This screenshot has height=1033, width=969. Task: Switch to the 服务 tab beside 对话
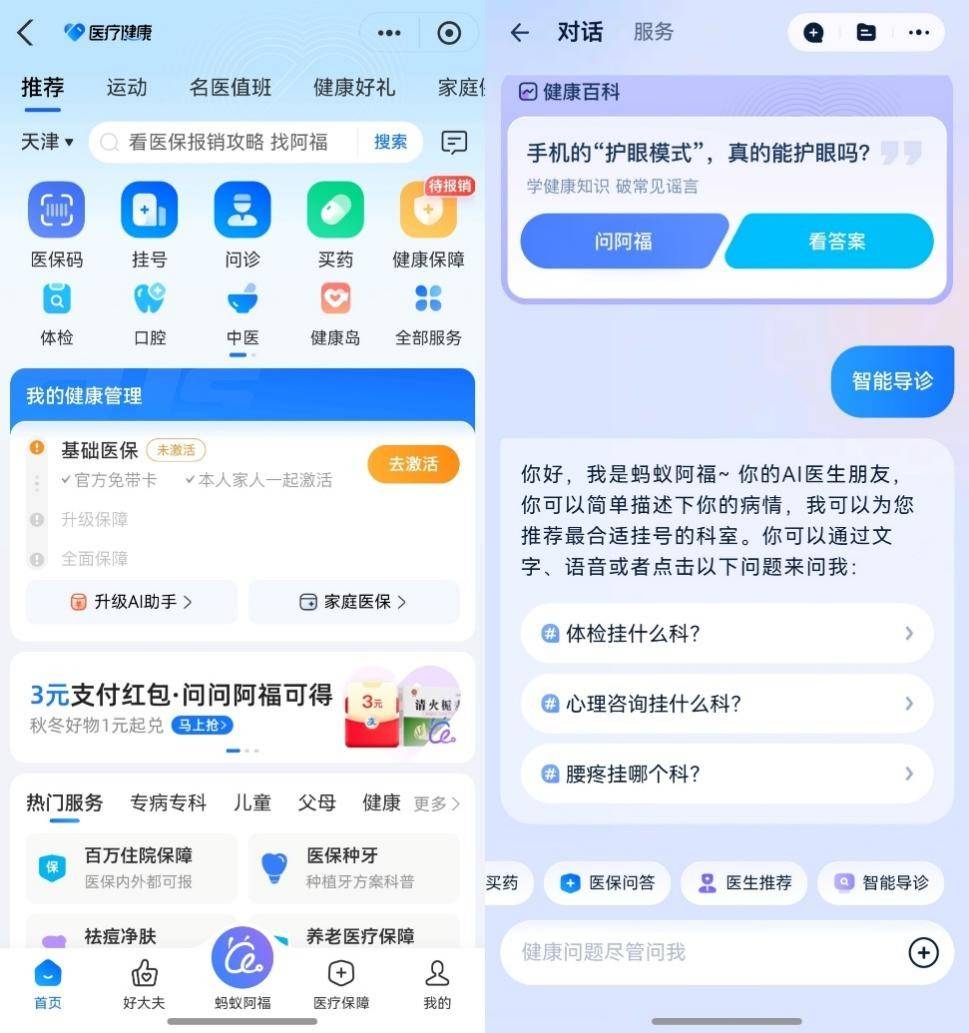point(653,32)
